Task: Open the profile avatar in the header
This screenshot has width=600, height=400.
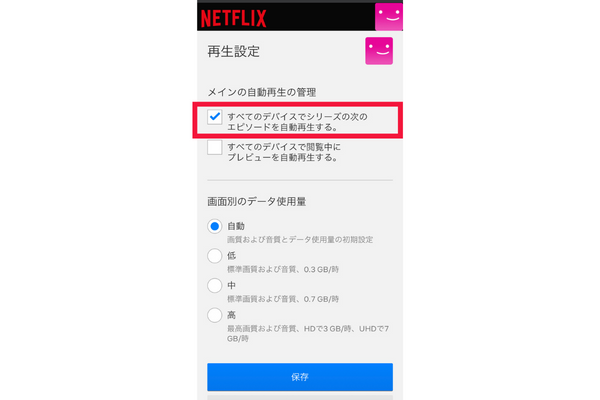Action: coord(387,16)
